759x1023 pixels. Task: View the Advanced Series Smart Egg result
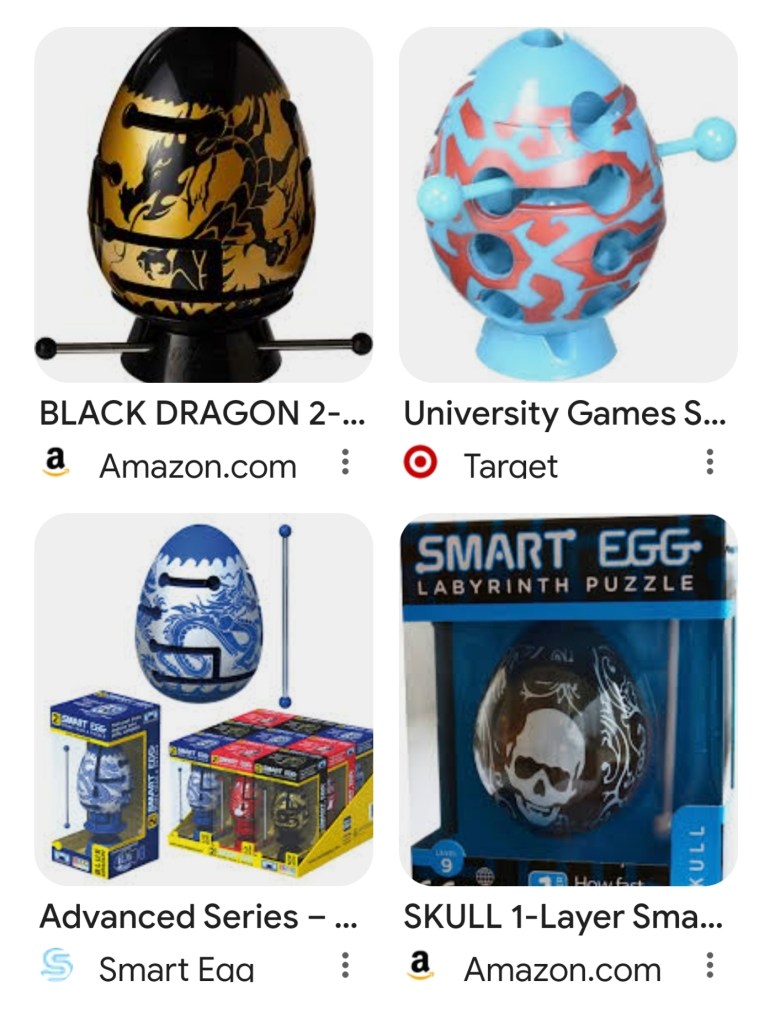tap(204, 699)
